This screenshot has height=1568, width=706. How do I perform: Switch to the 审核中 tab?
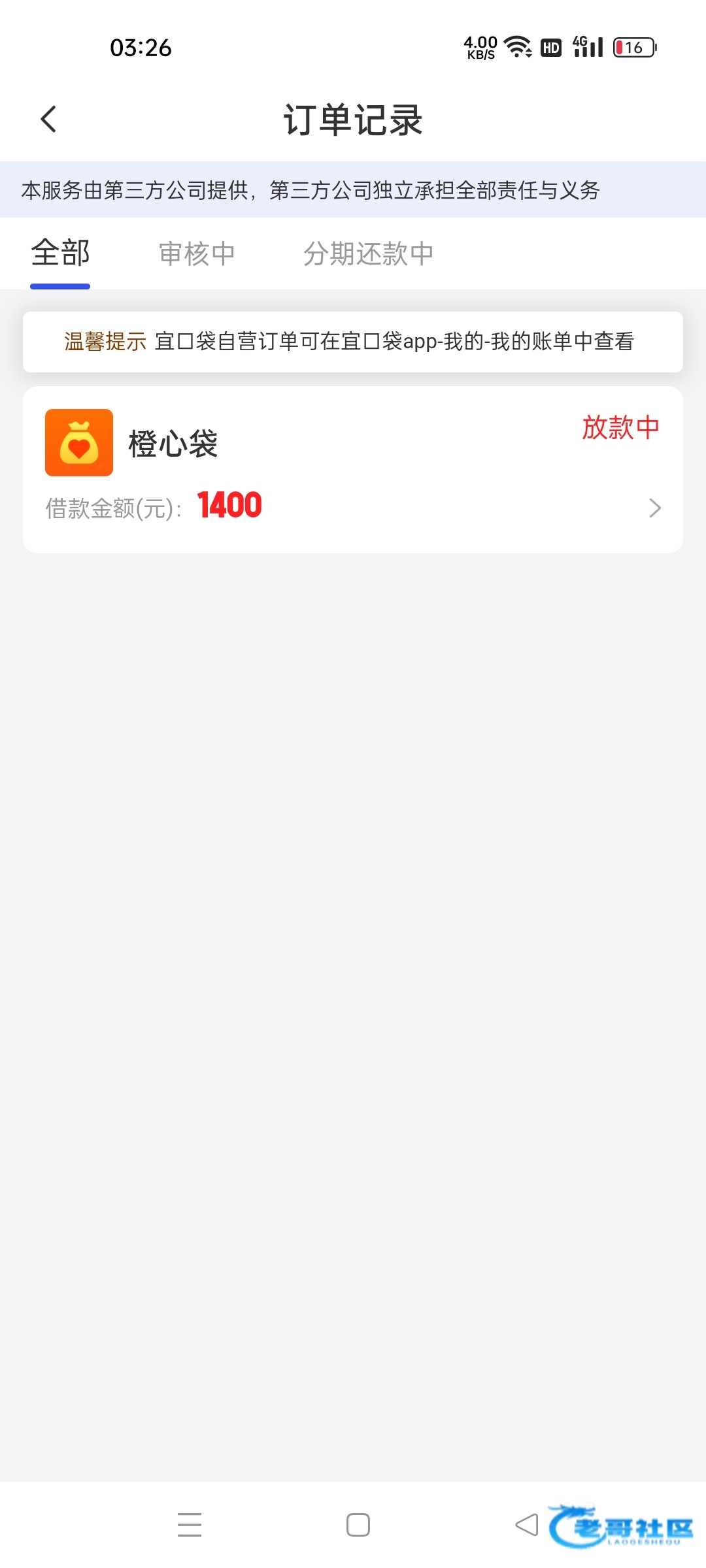pyautogui.click(x=197, y=254)
